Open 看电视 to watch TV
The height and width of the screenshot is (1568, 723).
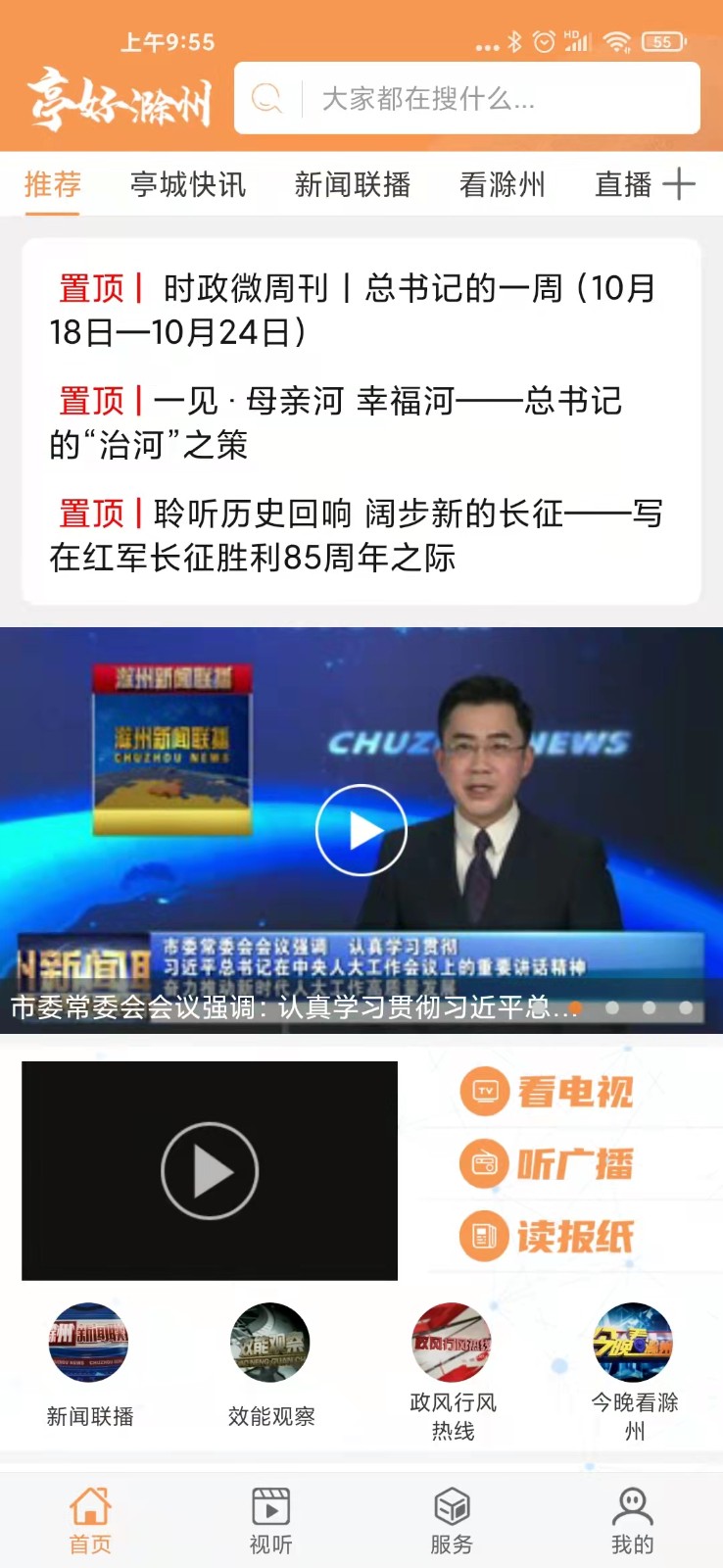549,1092
